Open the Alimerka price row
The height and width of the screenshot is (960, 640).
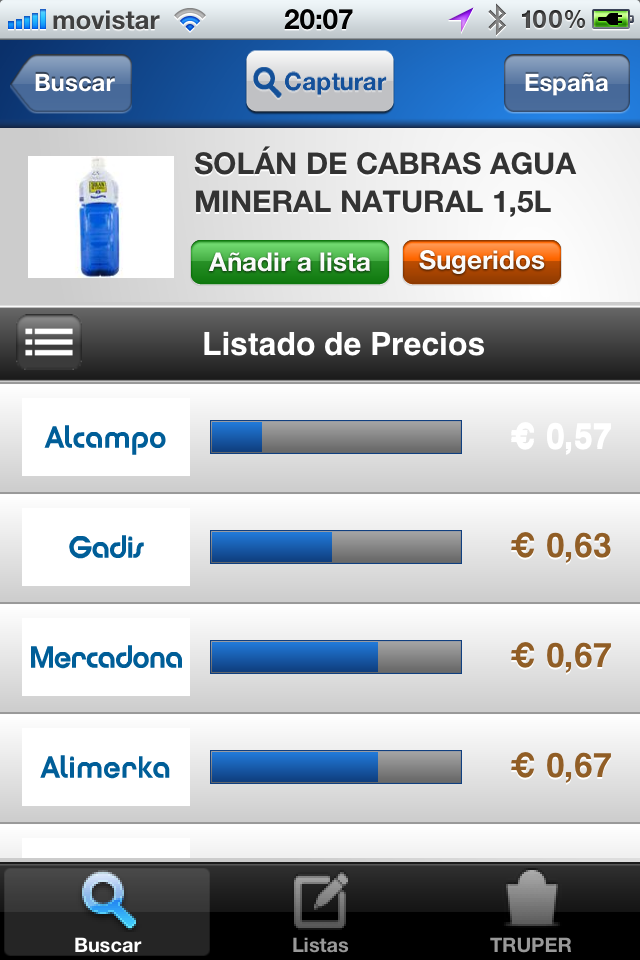320,767
